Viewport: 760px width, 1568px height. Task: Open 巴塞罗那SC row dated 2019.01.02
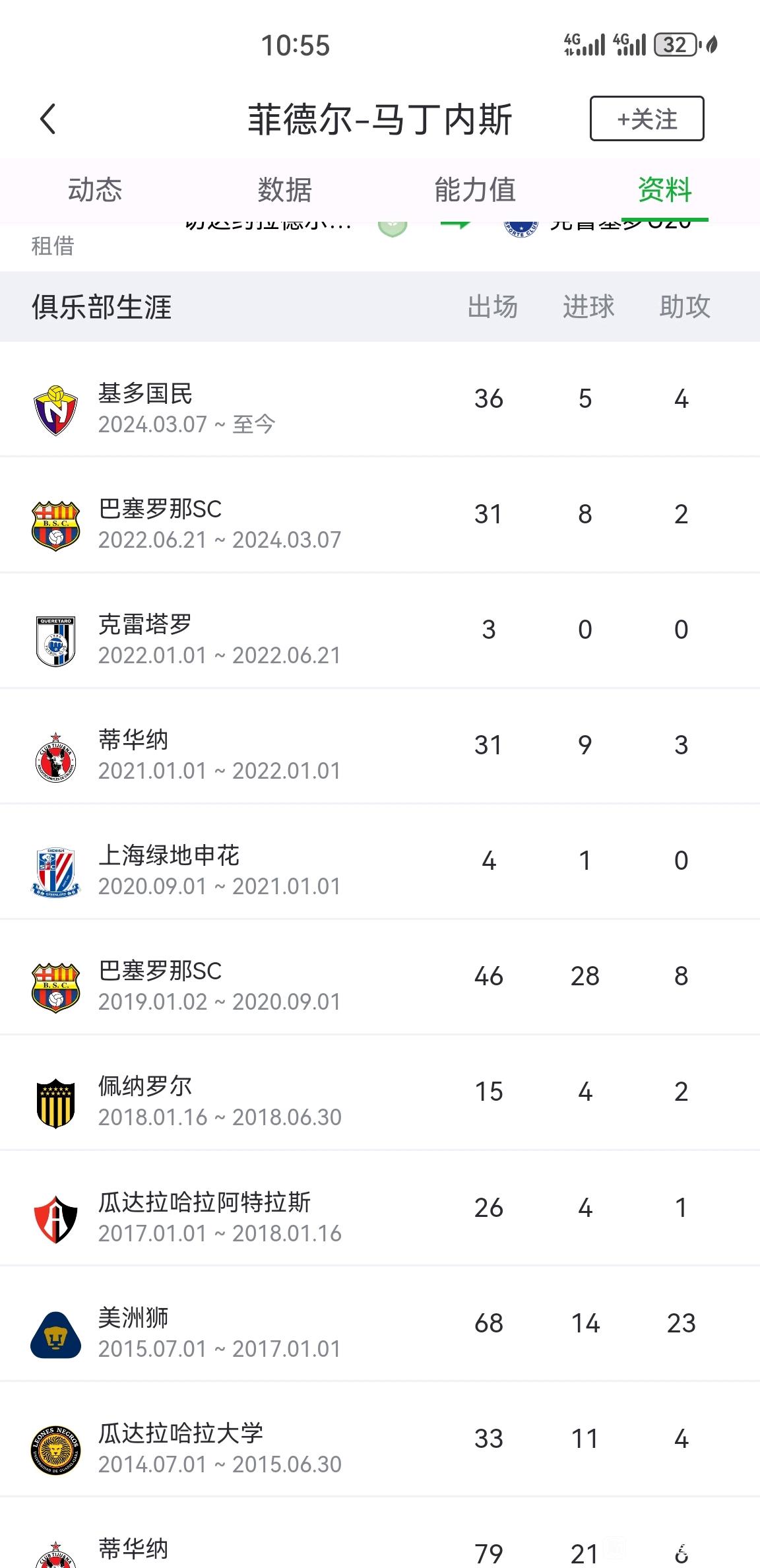coord(380,976)
